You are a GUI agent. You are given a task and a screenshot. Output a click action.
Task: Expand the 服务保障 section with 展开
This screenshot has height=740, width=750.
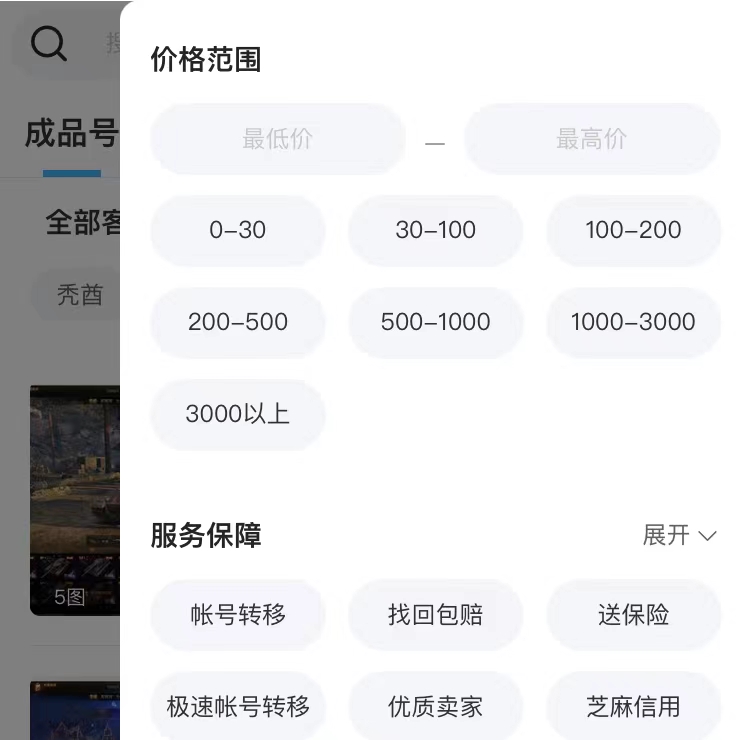pos(679,535)
